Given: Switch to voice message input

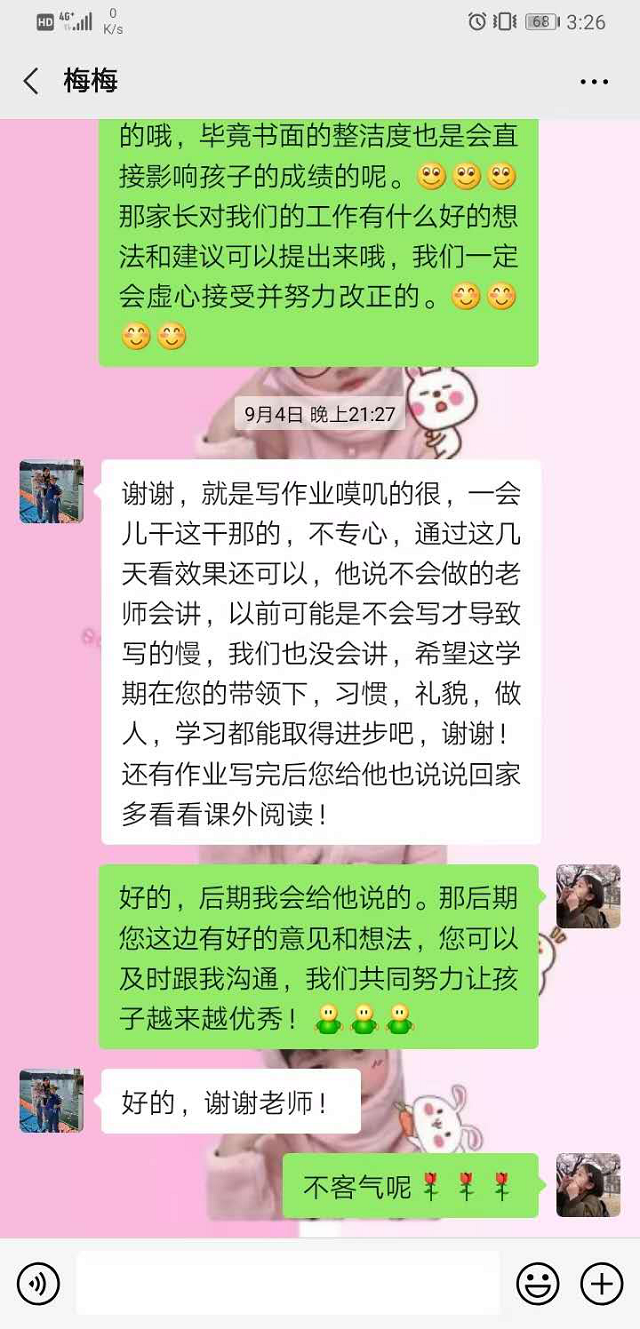Looking at the screenshot, I should click(38, 1283).
